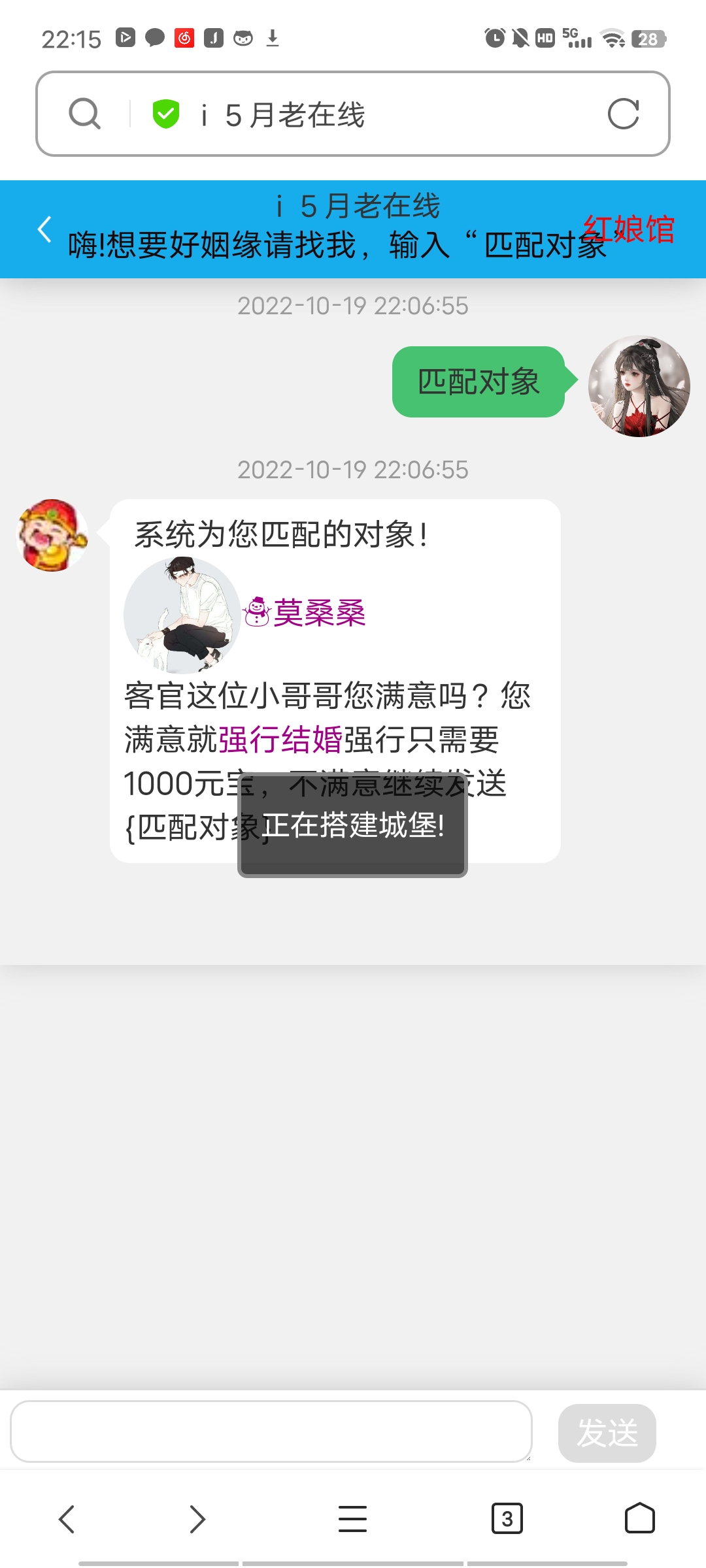This screenshot has width=706, height=1568.
Task: Open the 红娘馆 link
Action: tap(628, 229)
